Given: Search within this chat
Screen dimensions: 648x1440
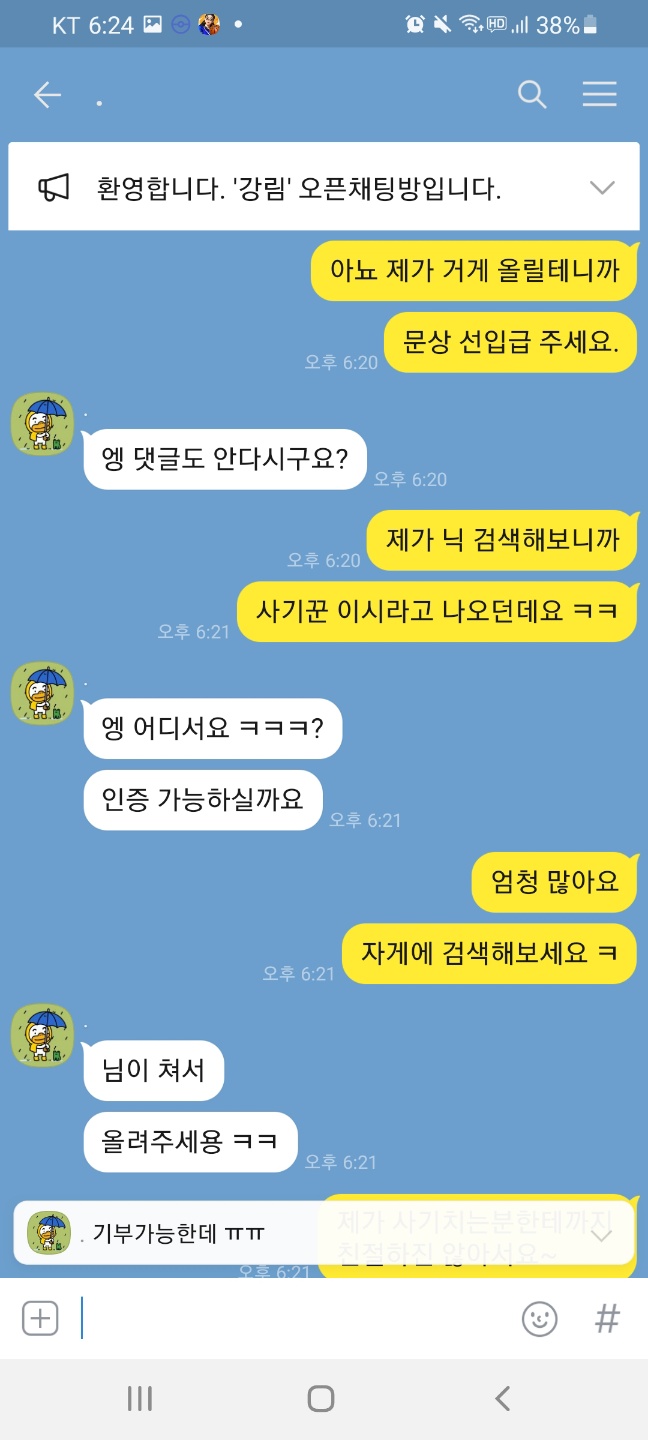Looking at the screenshot, I should pyautogui.click(x=532, y=95).
